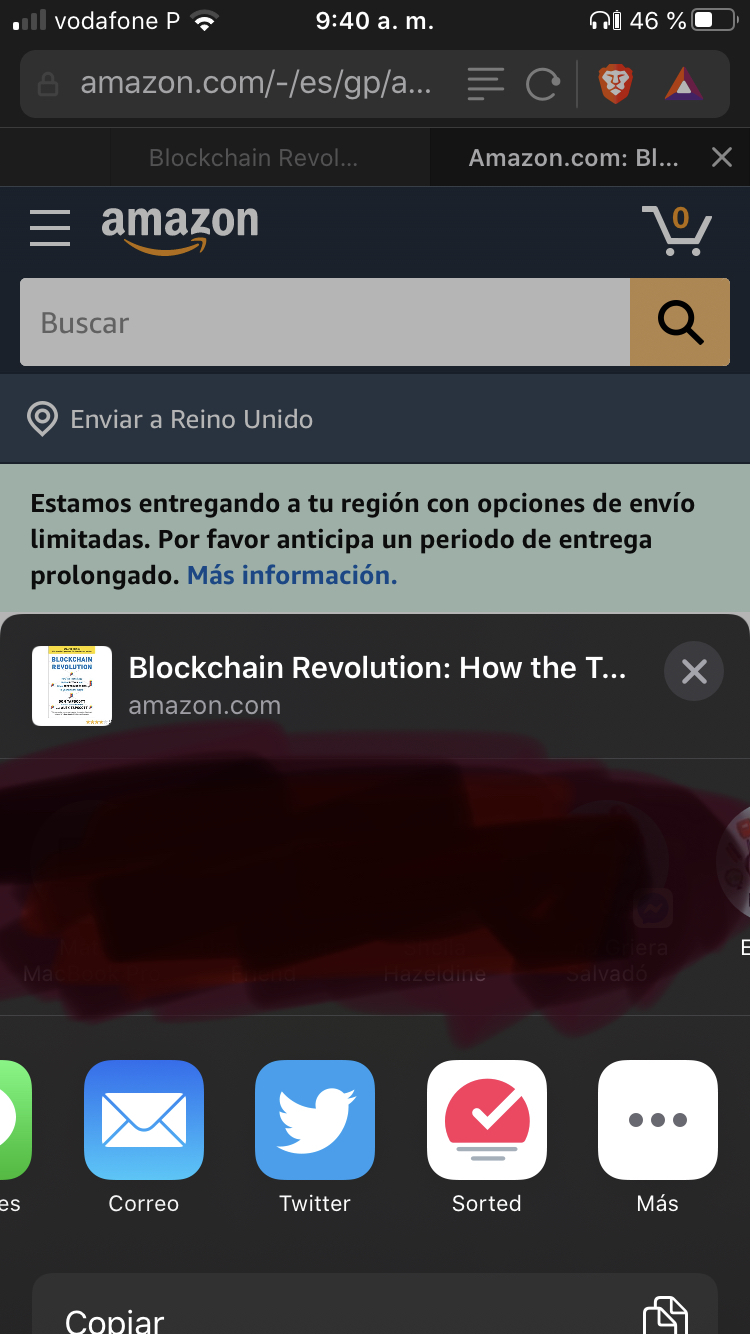750x1334 pixels.
Task: Close the share sheet
Action: pos(694,671)
